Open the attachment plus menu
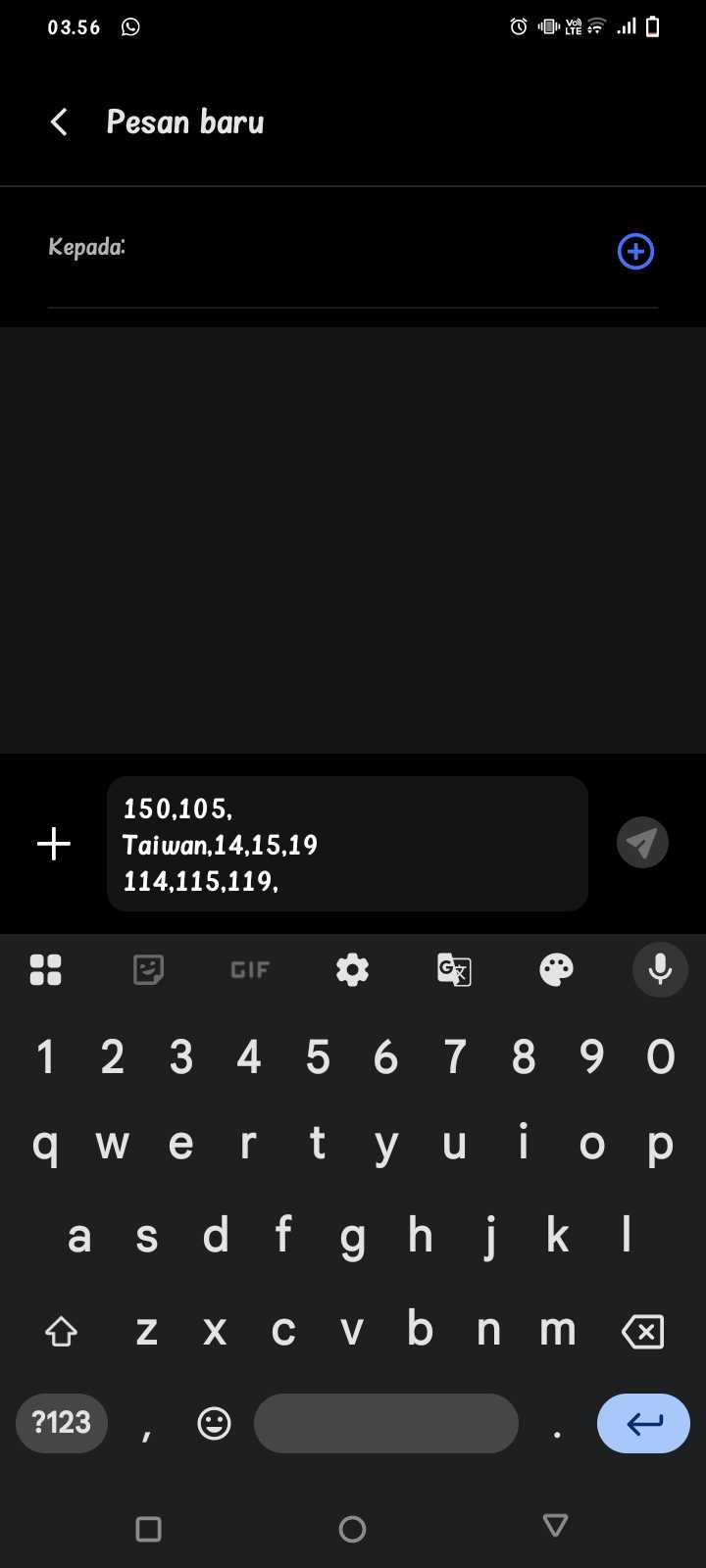The width and height of the screenshot is (706, 1568). click(x=54, y=844)
